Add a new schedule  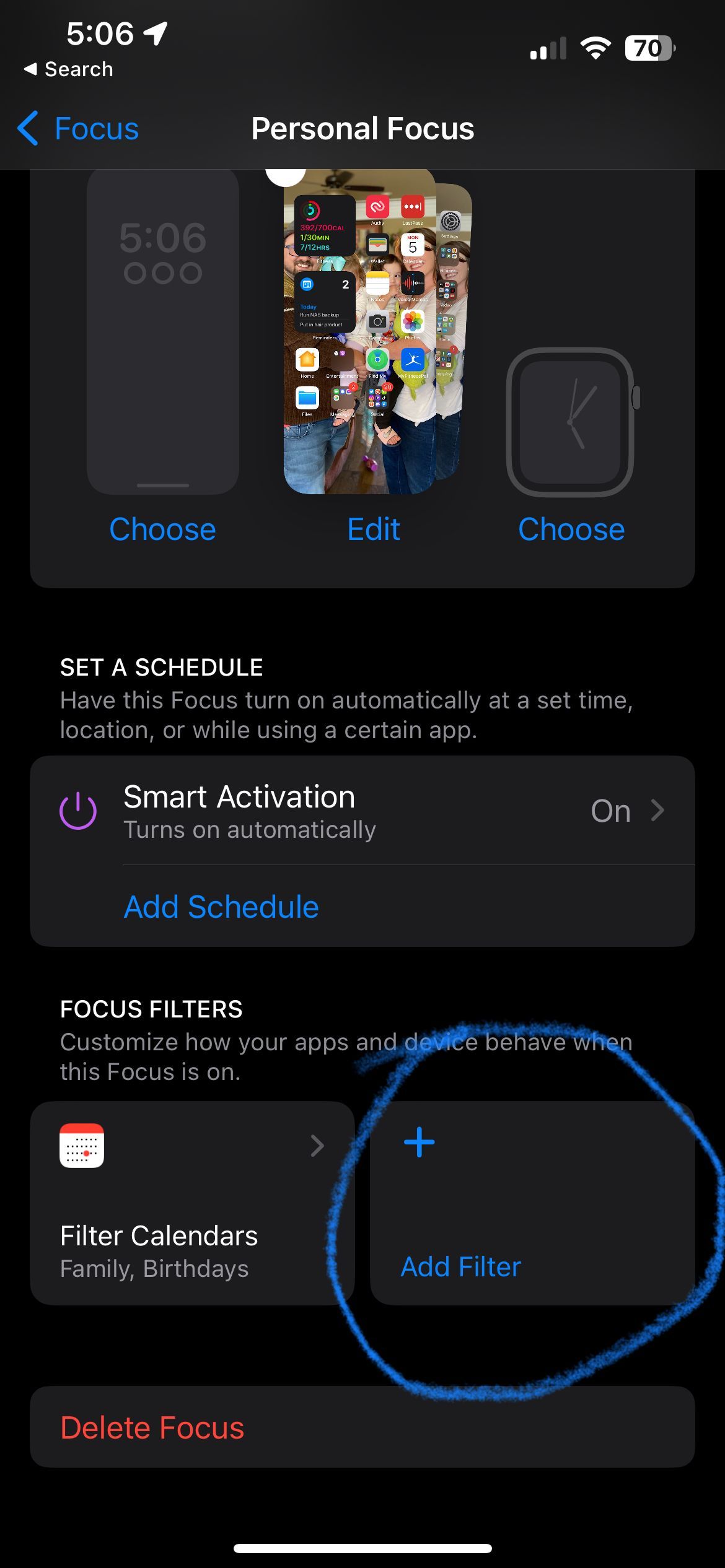[x=221, y=907]
